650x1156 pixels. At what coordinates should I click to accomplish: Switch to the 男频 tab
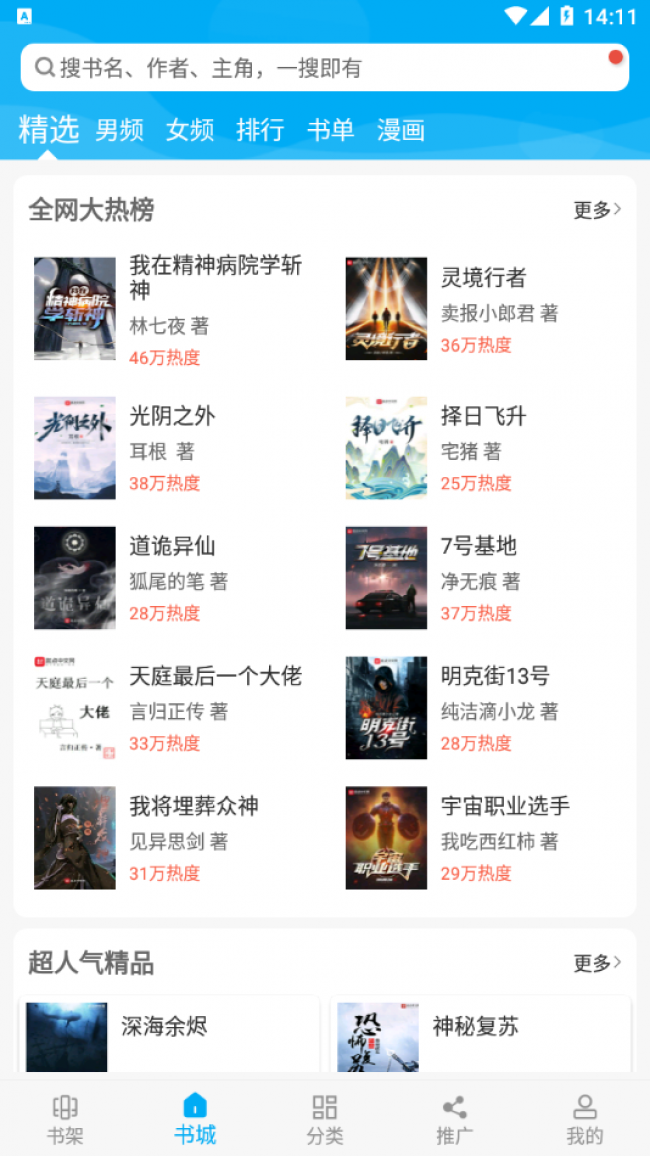(119, 130)
